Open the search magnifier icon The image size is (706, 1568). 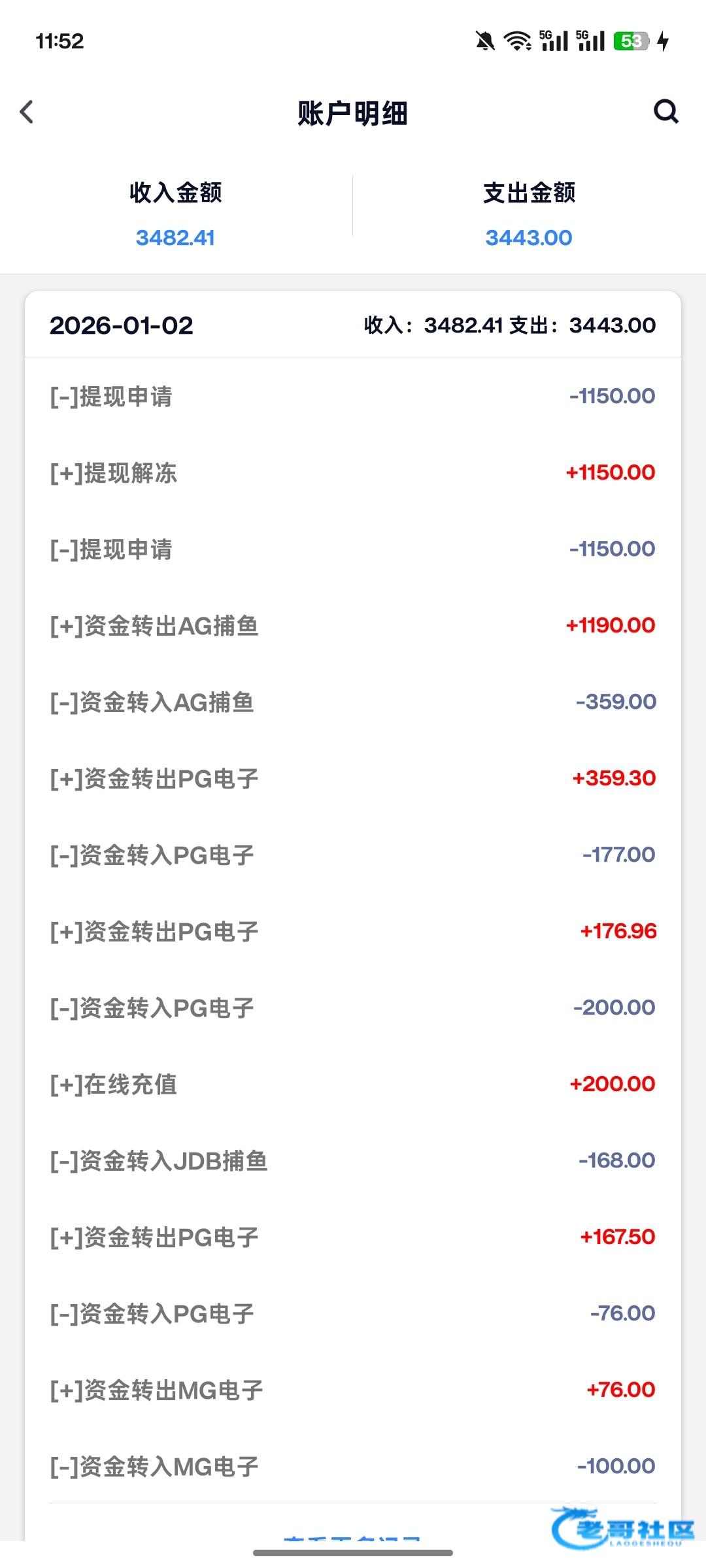click(x=665, y=112)
